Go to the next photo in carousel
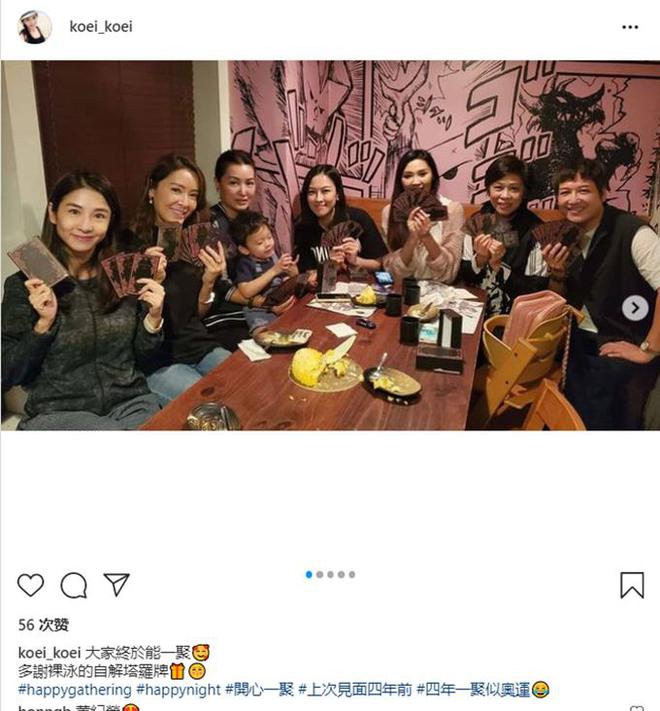Image resolution: width=660 pixels, height=711 pixels. [x=635, y=308]
